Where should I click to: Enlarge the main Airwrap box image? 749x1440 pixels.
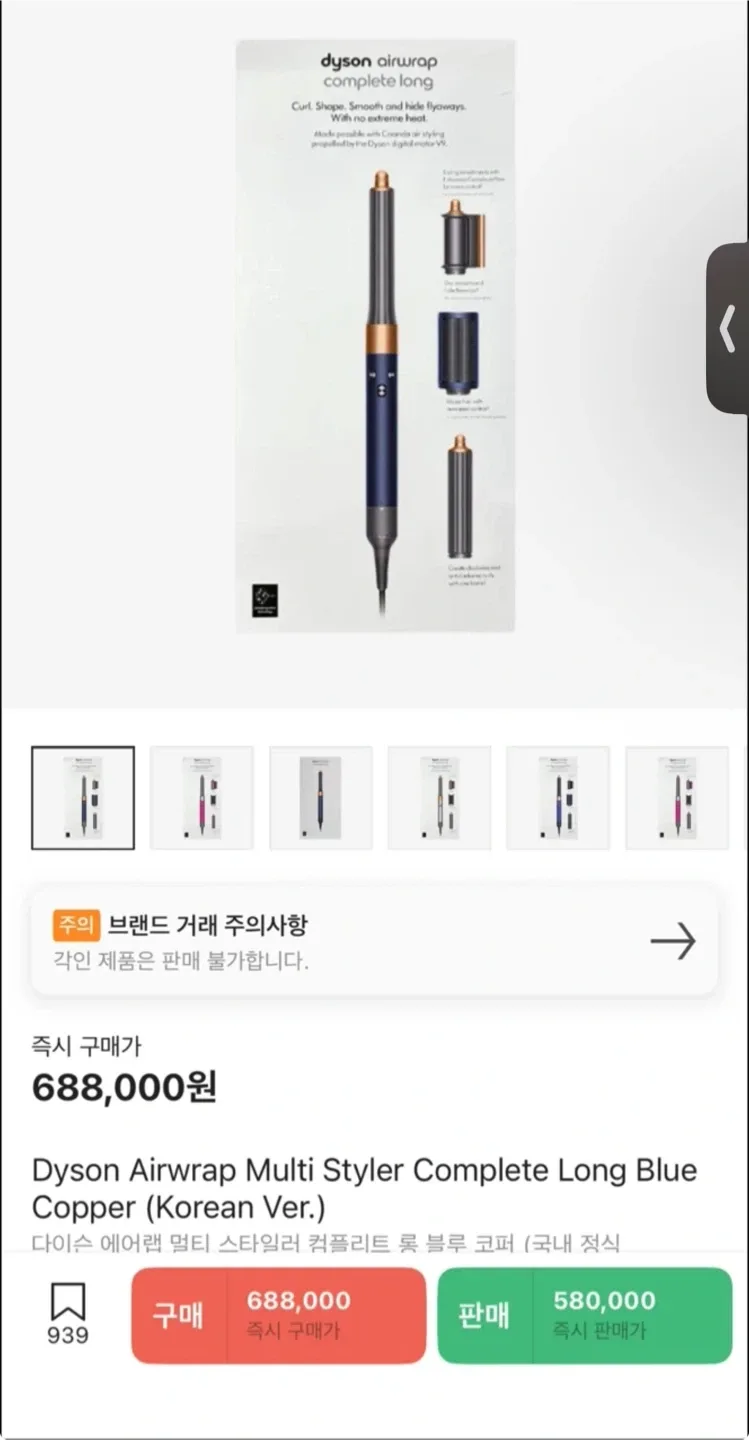375,336
